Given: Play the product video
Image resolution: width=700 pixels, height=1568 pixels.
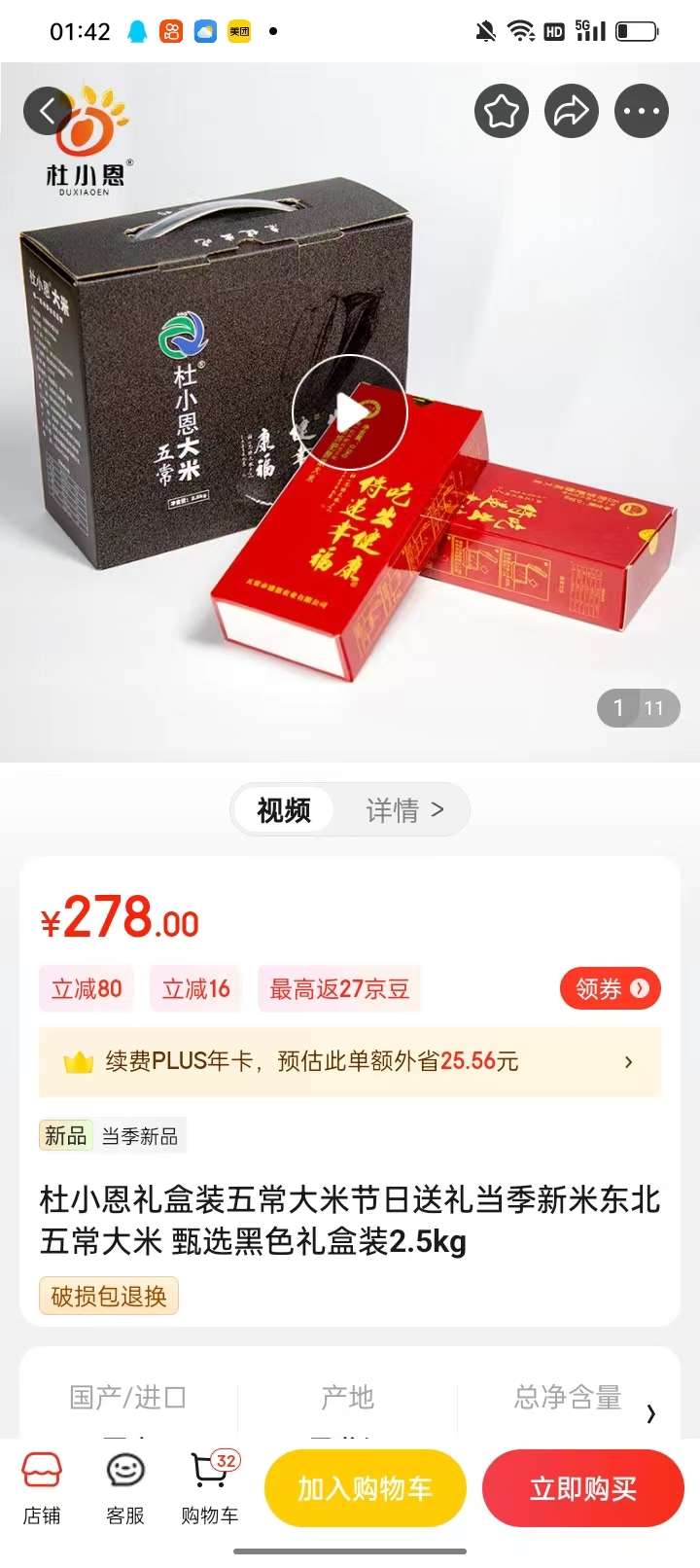Looking at the screenshot, I should coord(349,412).
